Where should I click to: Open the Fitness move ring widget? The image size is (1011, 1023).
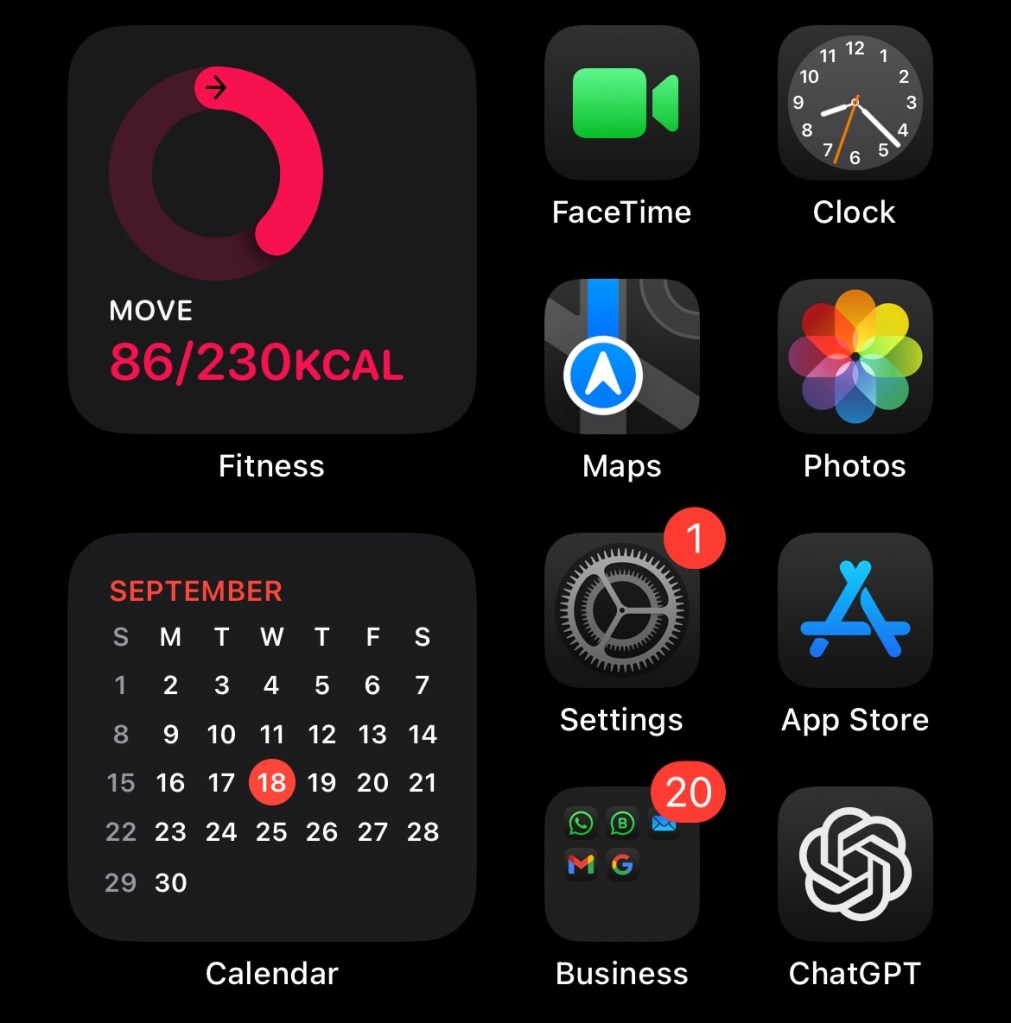(271, 230)
